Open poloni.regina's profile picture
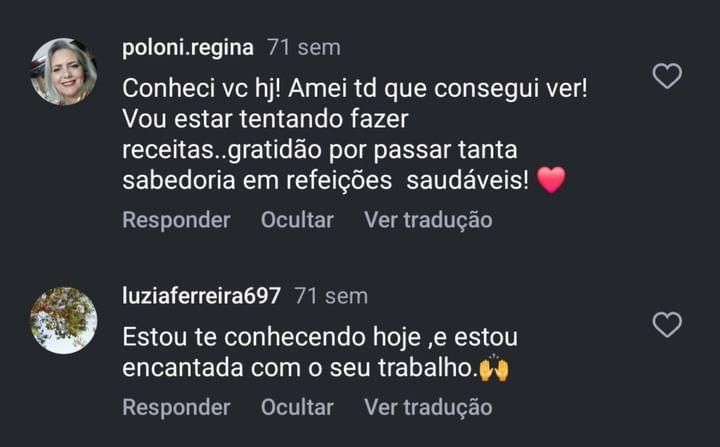Screen dimensions: 720x447 coord(64,72)
